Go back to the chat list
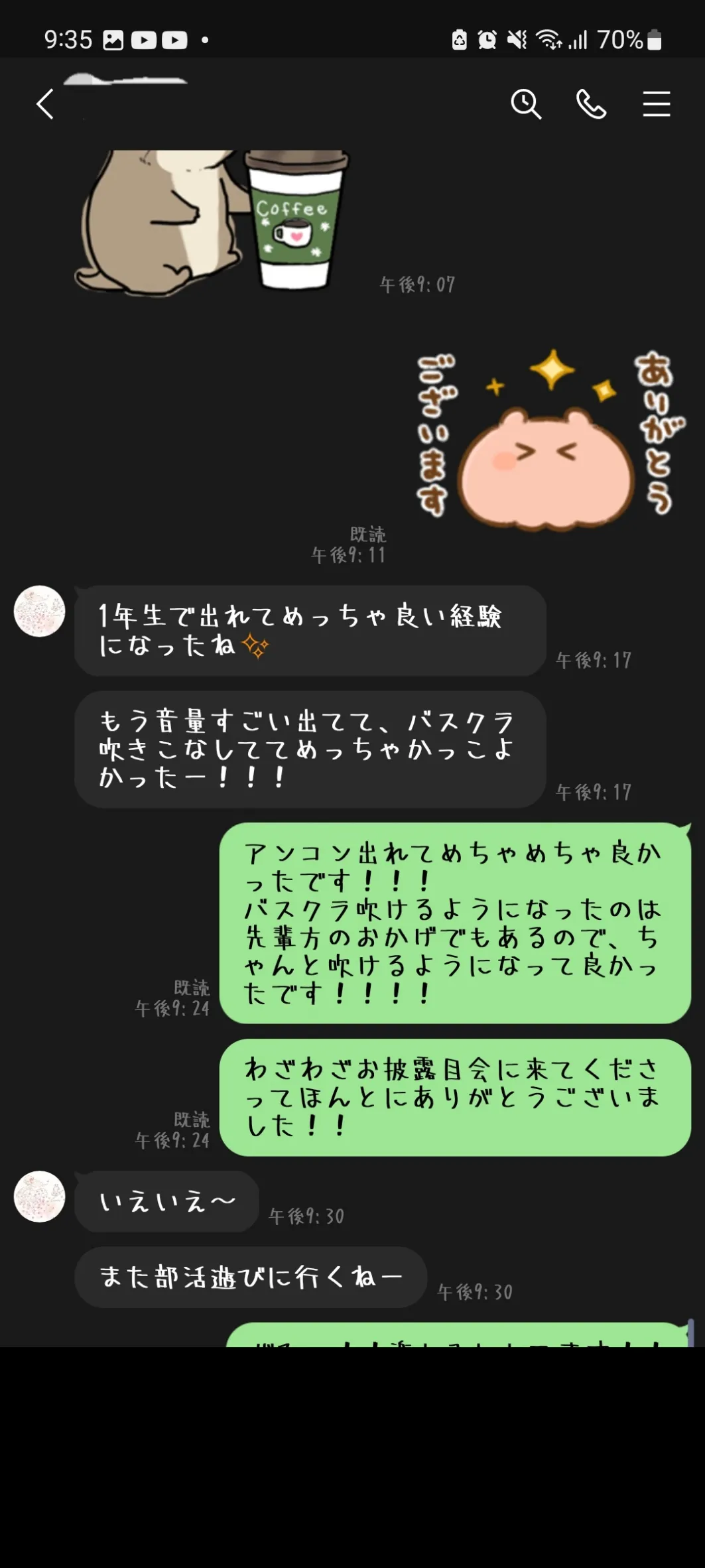705x1568 pixels. [44, 104]
